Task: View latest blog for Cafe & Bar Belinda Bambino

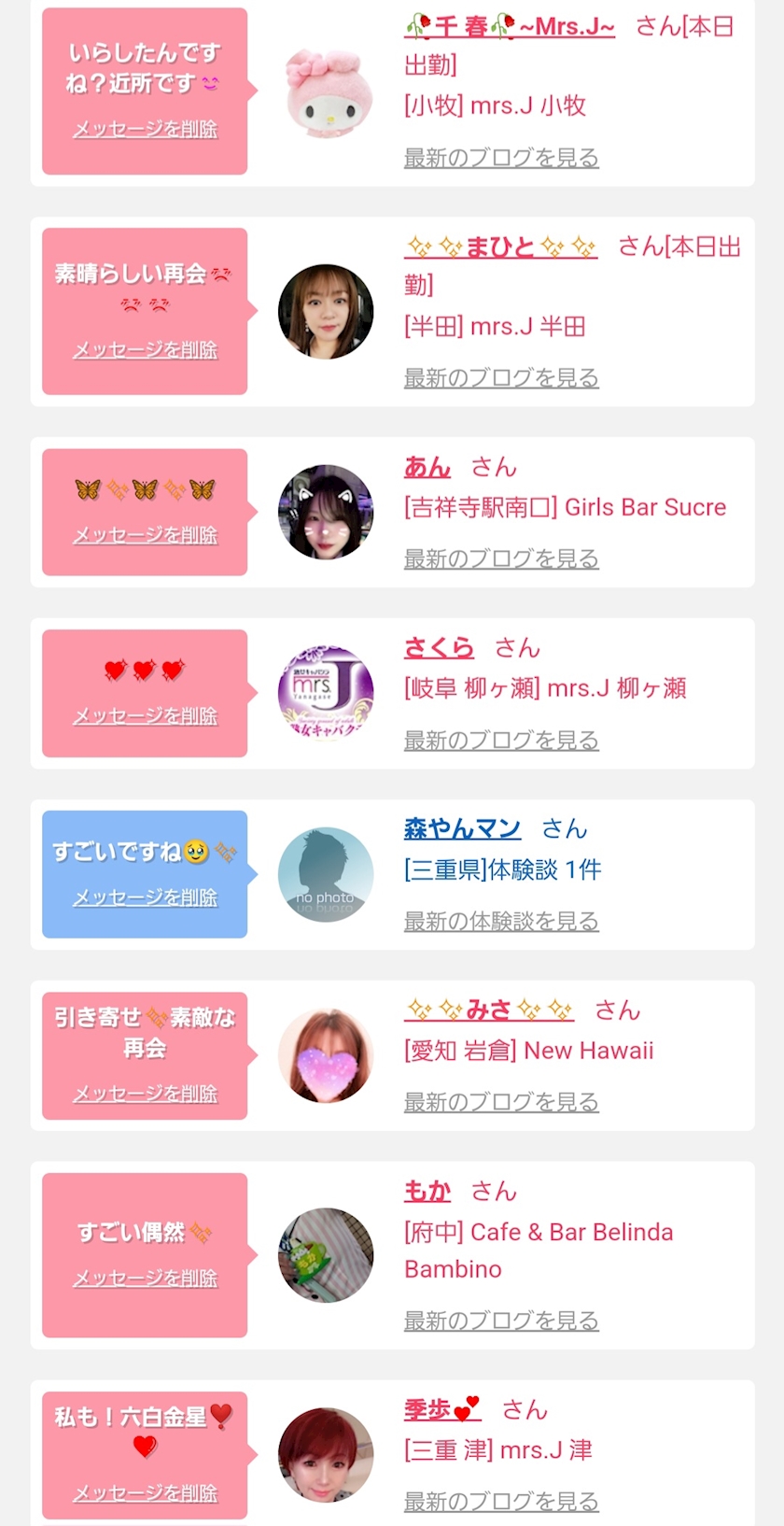Action: click(501, 1321)
